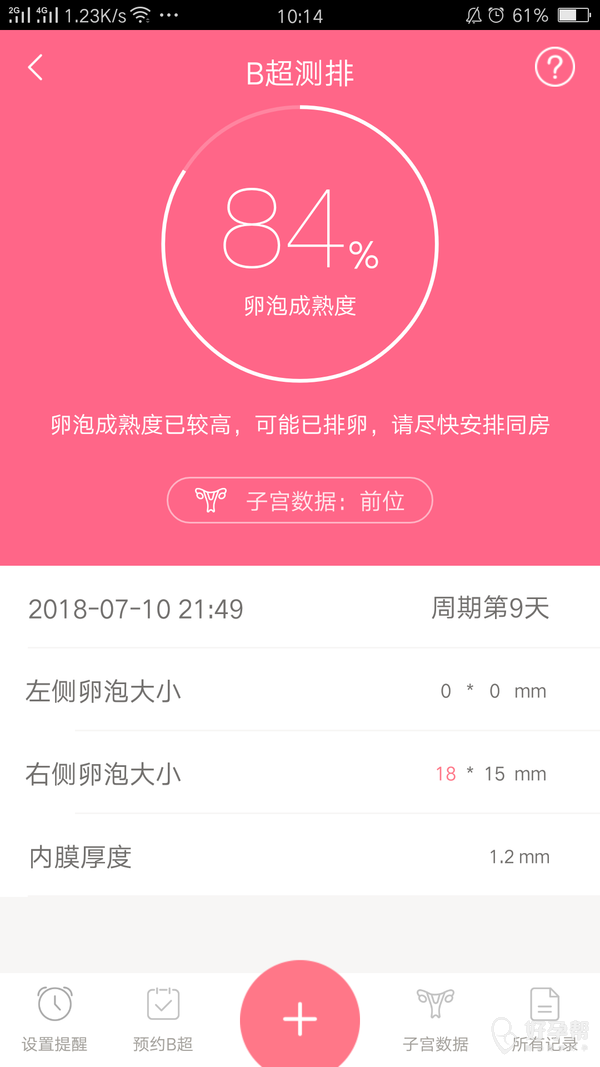Add a new record with plus button
The height and width of the screenshot is (1067, 600).
pos(300,1018)
